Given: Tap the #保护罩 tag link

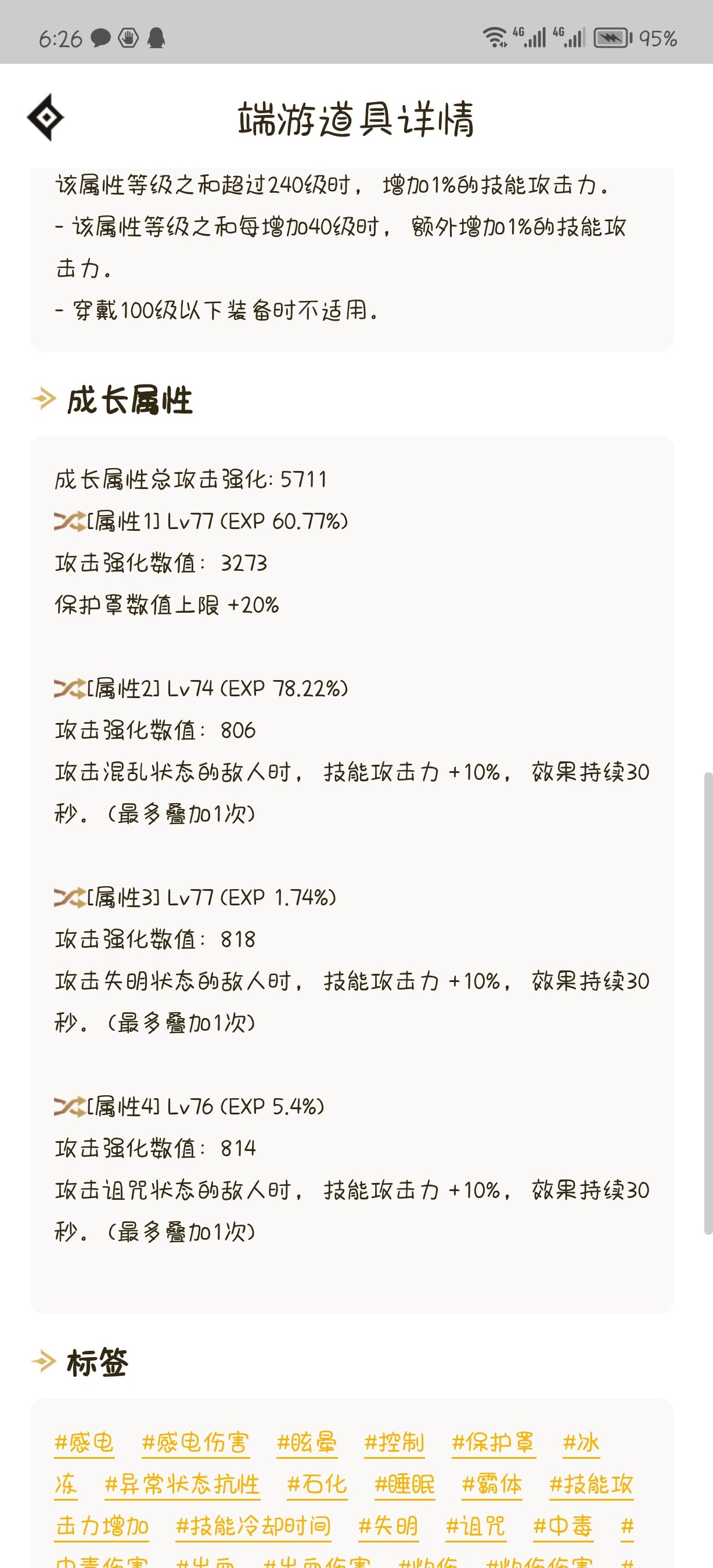Looking at the screenshot, I should (x=494, y=1442).
